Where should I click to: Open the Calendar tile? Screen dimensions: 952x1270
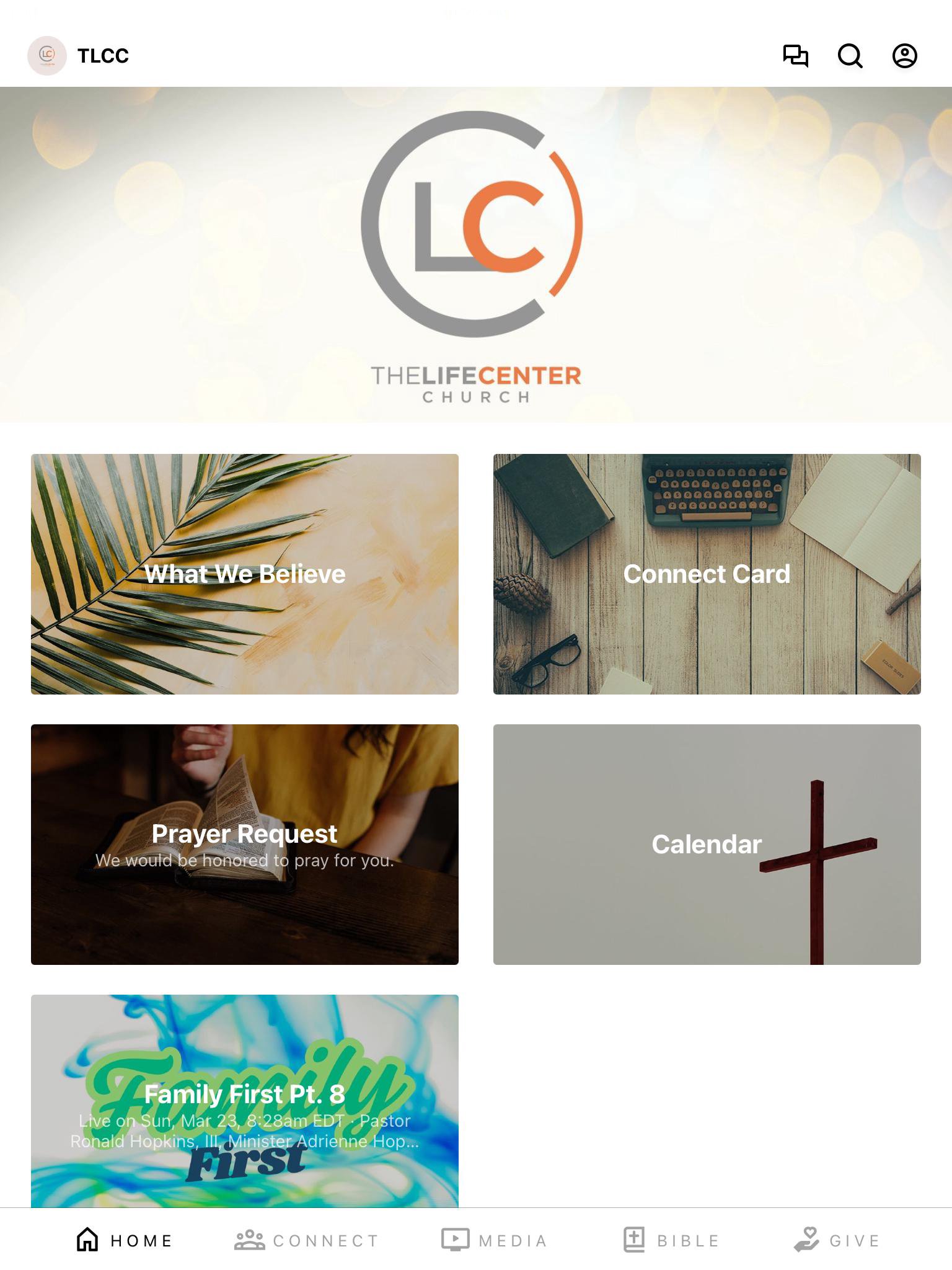click(707, 844)
